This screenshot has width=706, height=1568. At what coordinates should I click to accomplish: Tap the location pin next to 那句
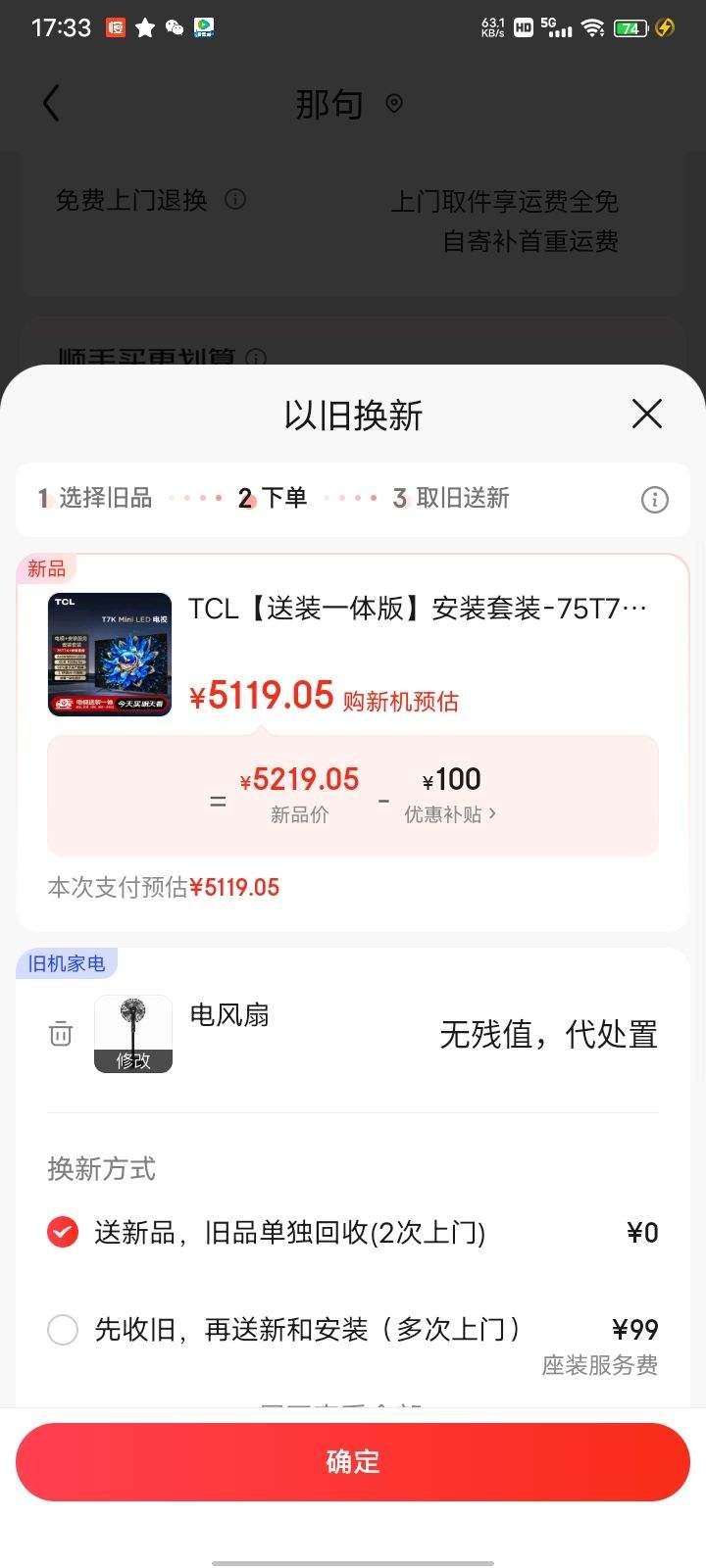coord(395,104)
